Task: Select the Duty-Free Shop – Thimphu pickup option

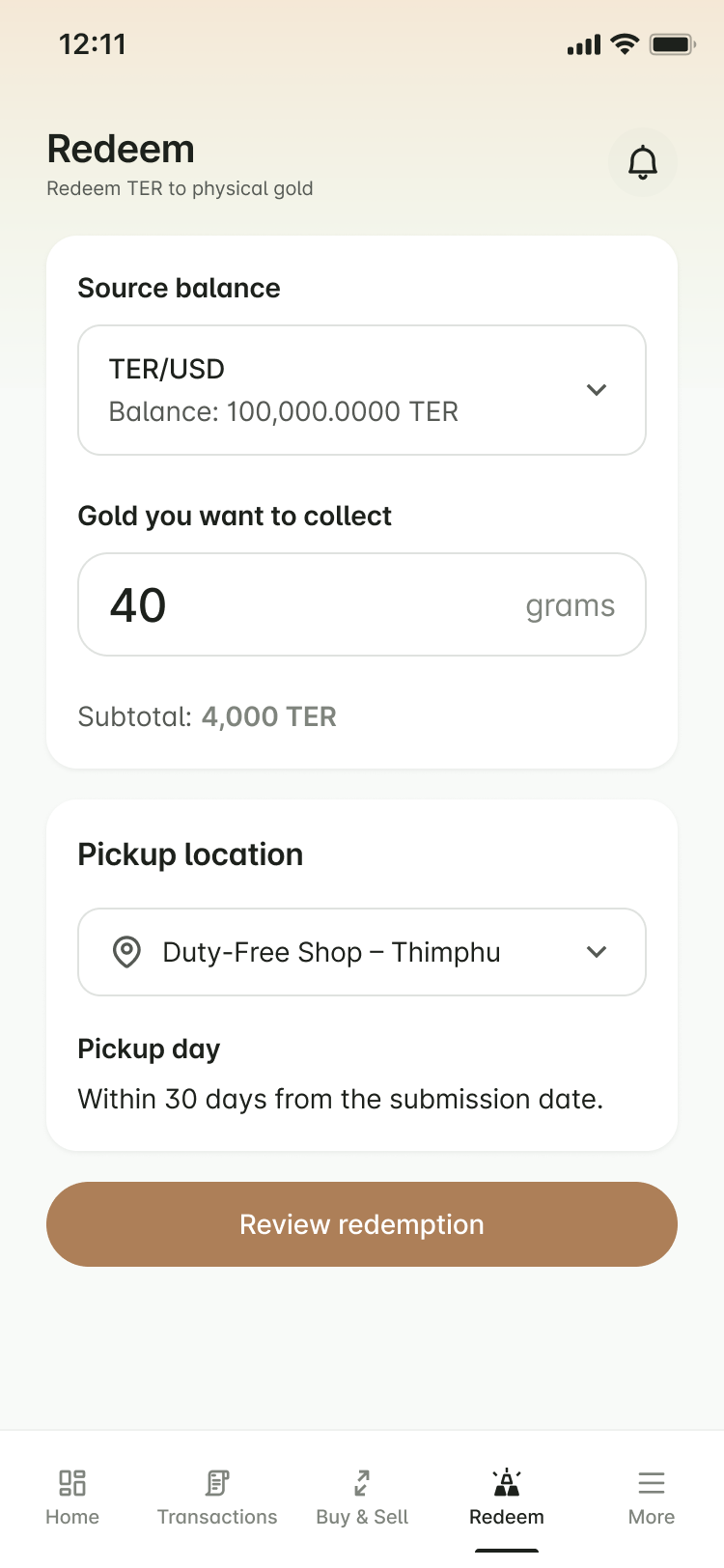Action: point(331,952)
